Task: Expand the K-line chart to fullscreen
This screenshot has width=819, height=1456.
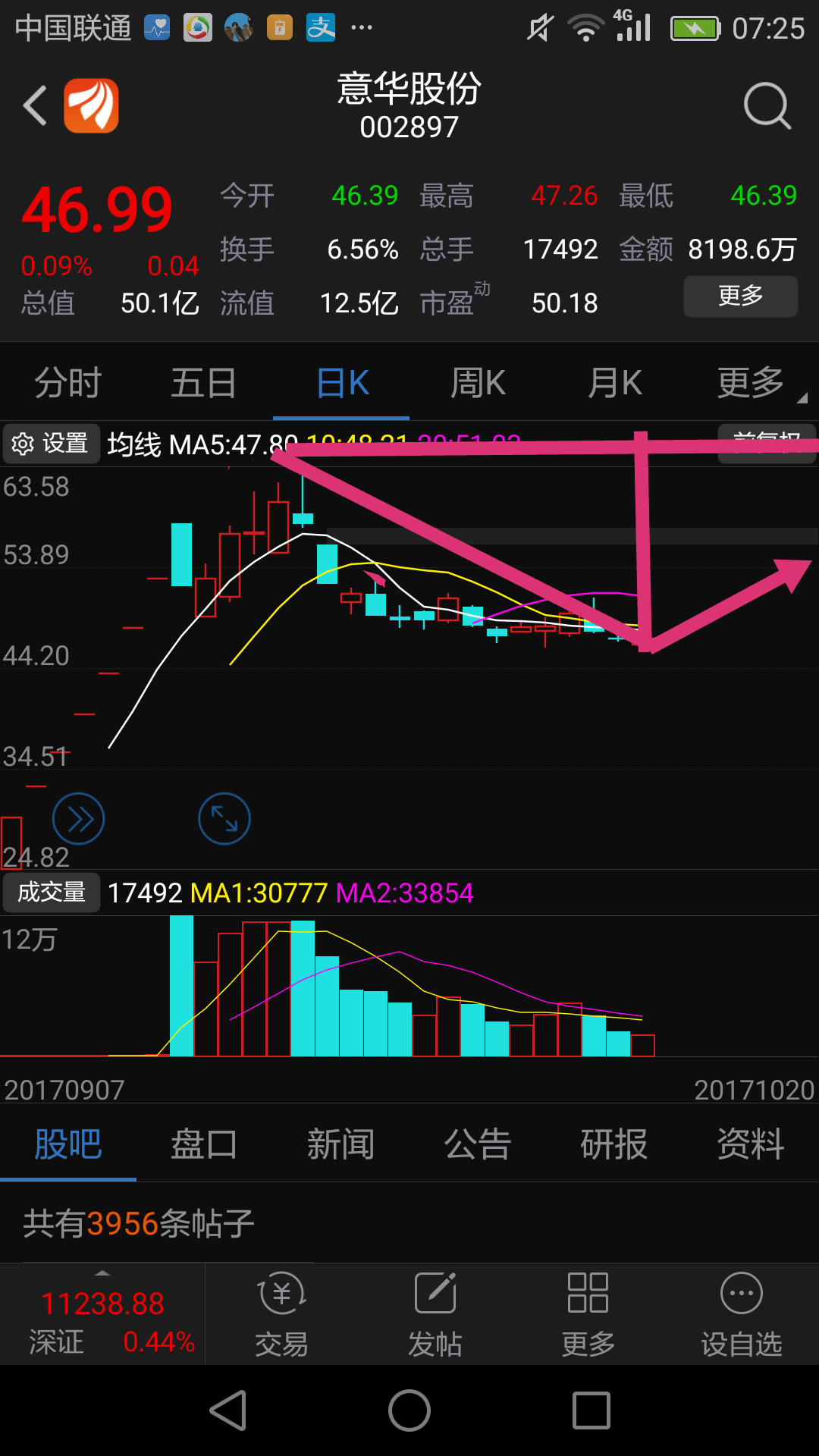Action: pyautogui.click(x=224, y=819)
